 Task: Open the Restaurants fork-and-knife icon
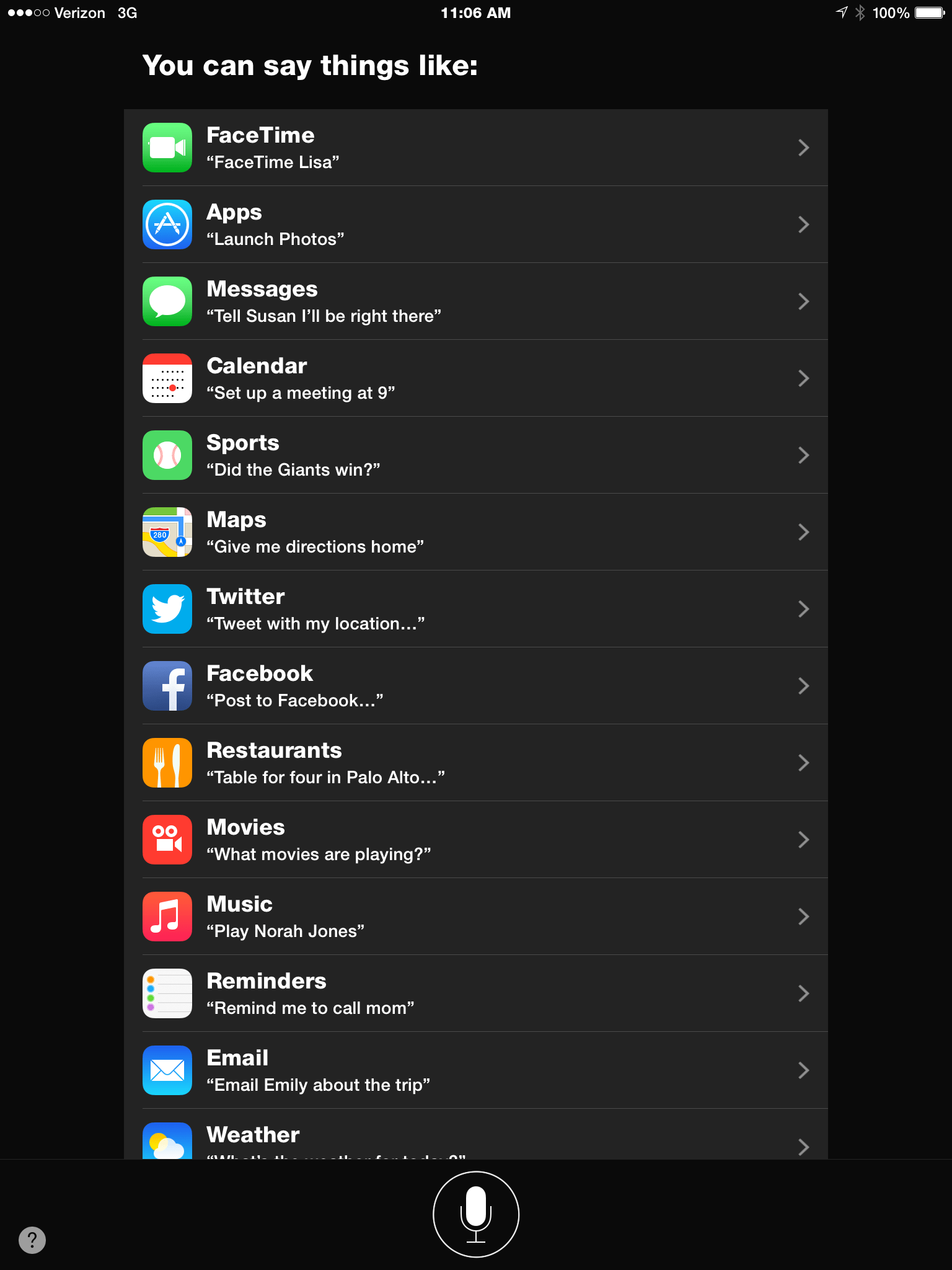click(167, 763)
